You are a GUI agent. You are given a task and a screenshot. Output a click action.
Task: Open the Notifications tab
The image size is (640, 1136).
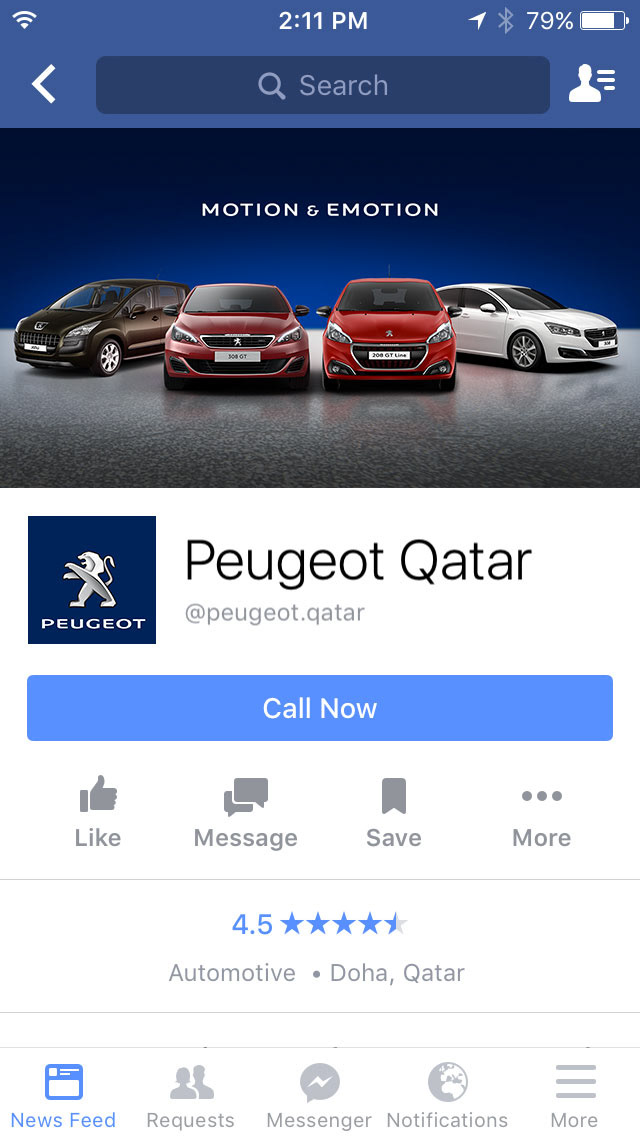(x=447, y=1096)
